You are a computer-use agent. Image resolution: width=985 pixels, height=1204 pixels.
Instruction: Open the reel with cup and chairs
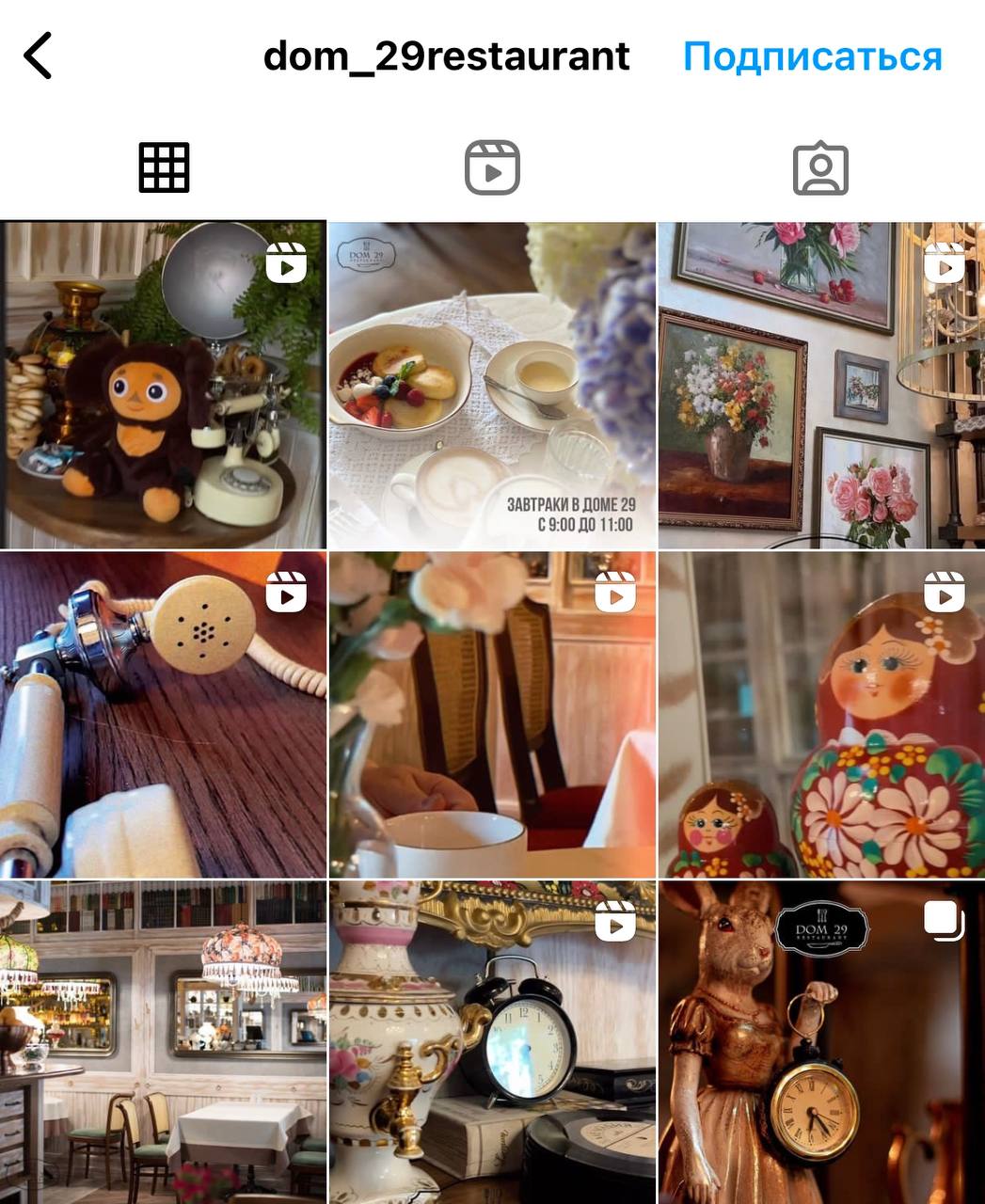click(x=492, y=715)
